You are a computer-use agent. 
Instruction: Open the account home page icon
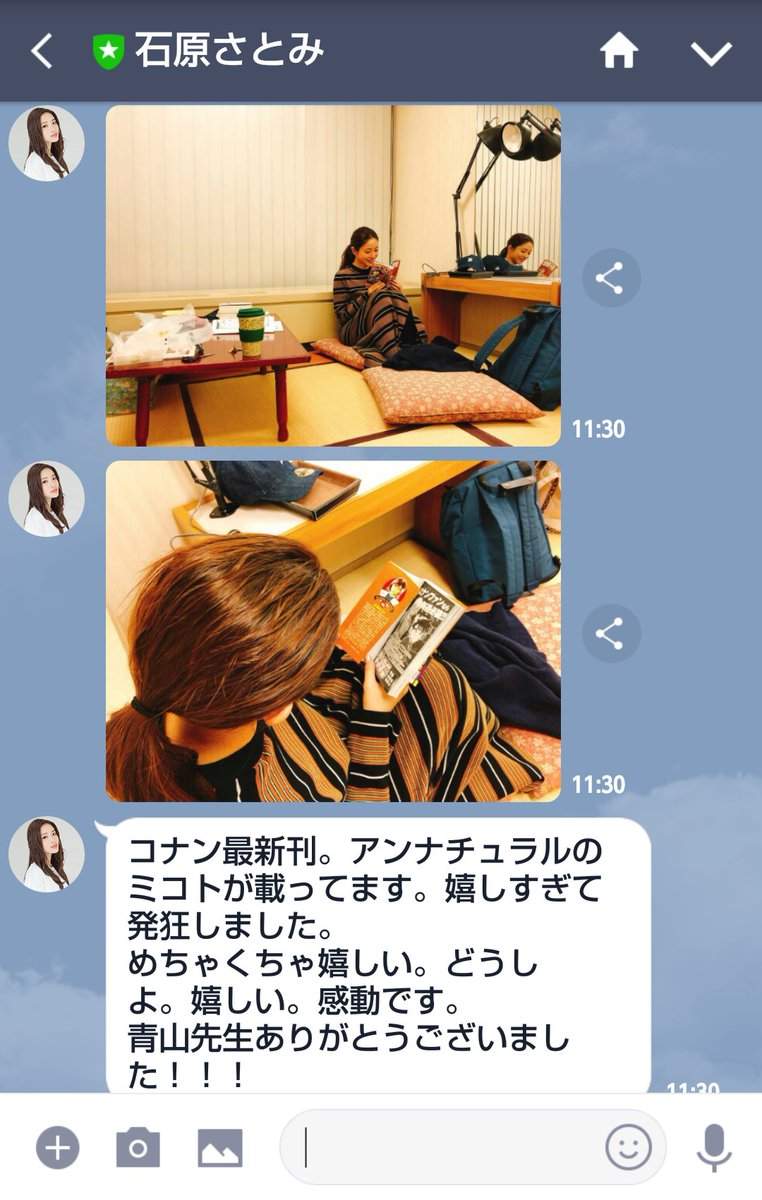coord(618,50)
